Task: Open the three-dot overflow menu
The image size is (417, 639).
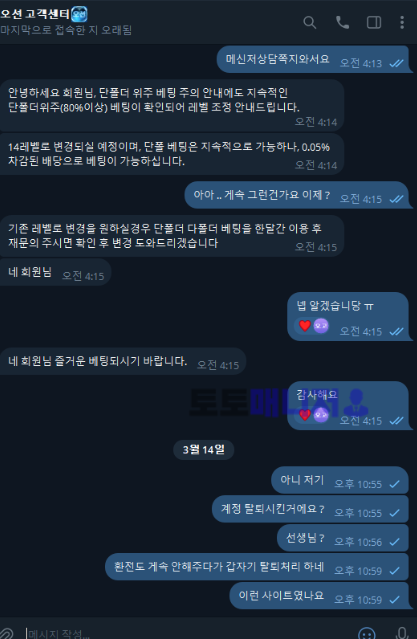Action: tap(402, 22)
